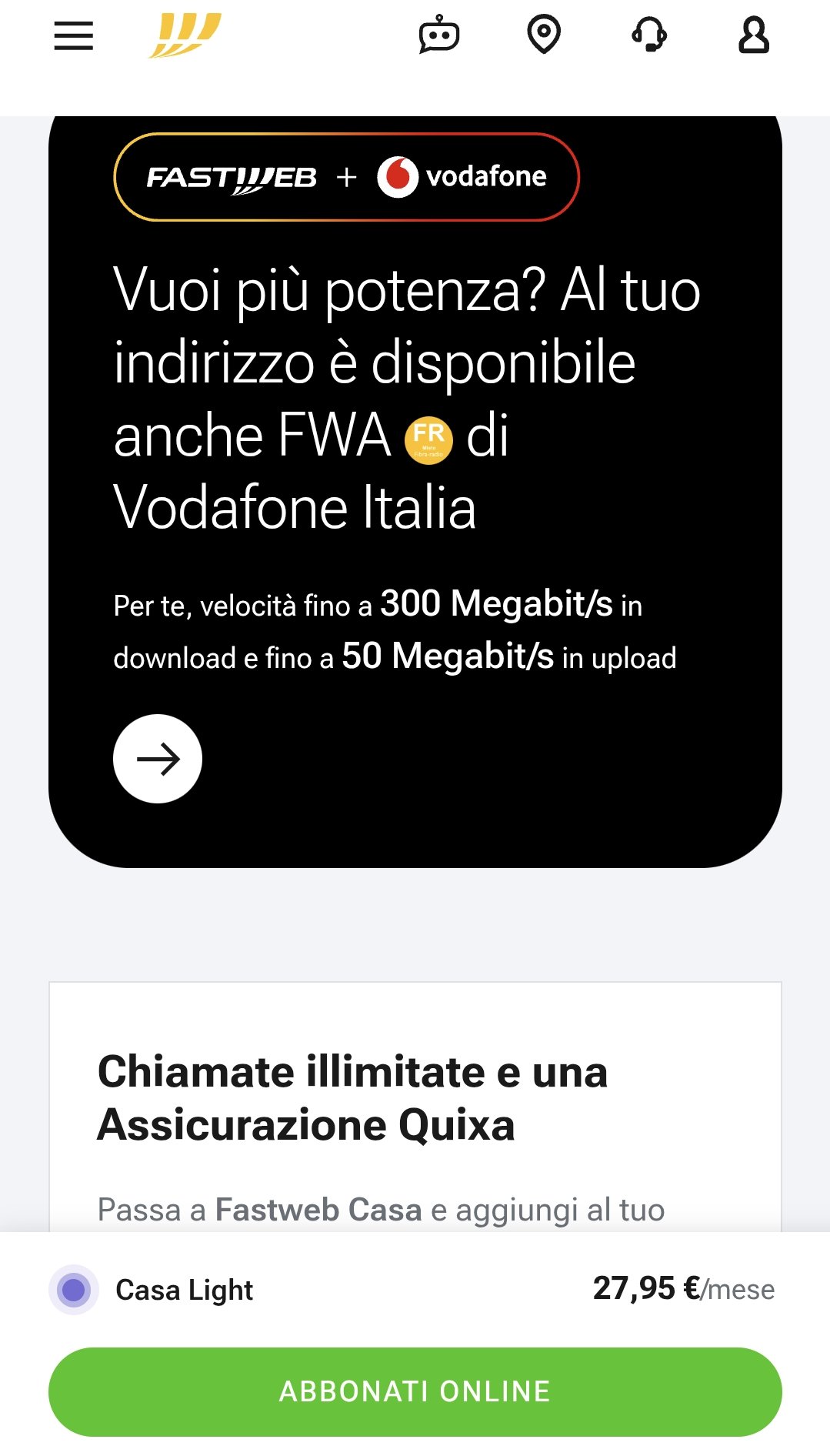
Task: Open the chatbot assistant
Action: [x=438, y=35]
